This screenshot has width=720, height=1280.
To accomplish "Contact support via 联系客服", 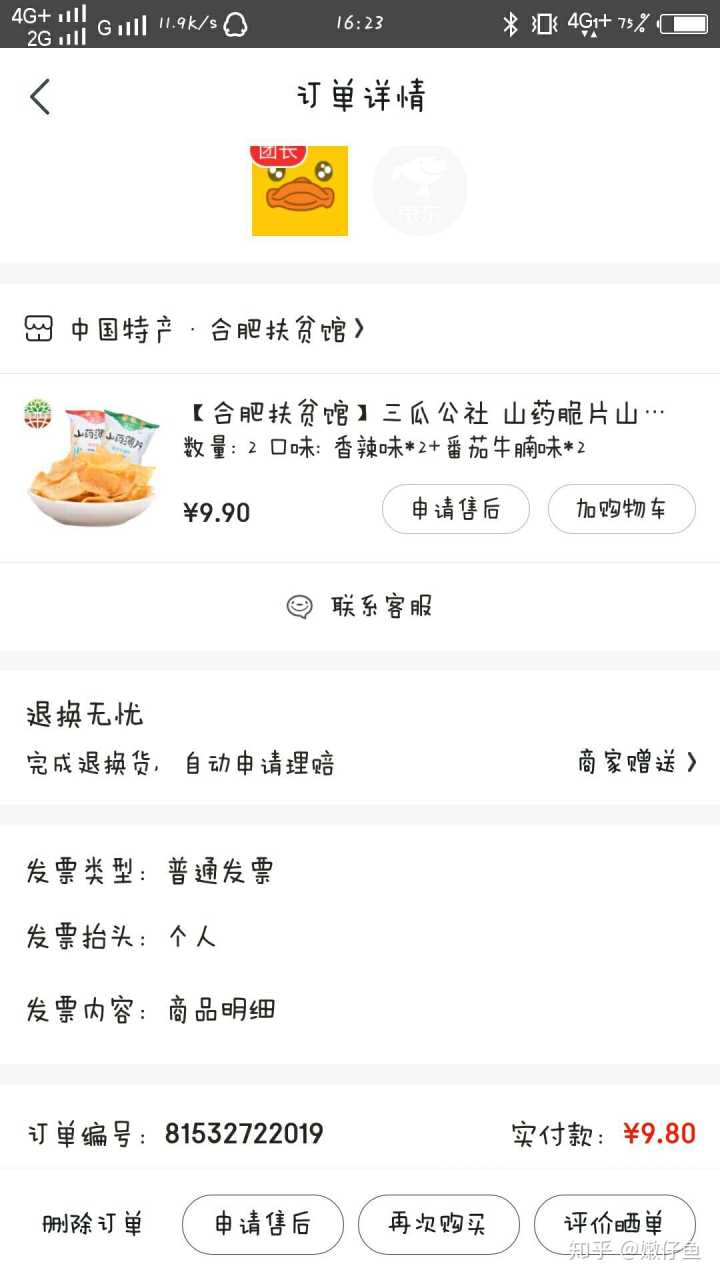I will pyautogui.click(x=360, y=606).
